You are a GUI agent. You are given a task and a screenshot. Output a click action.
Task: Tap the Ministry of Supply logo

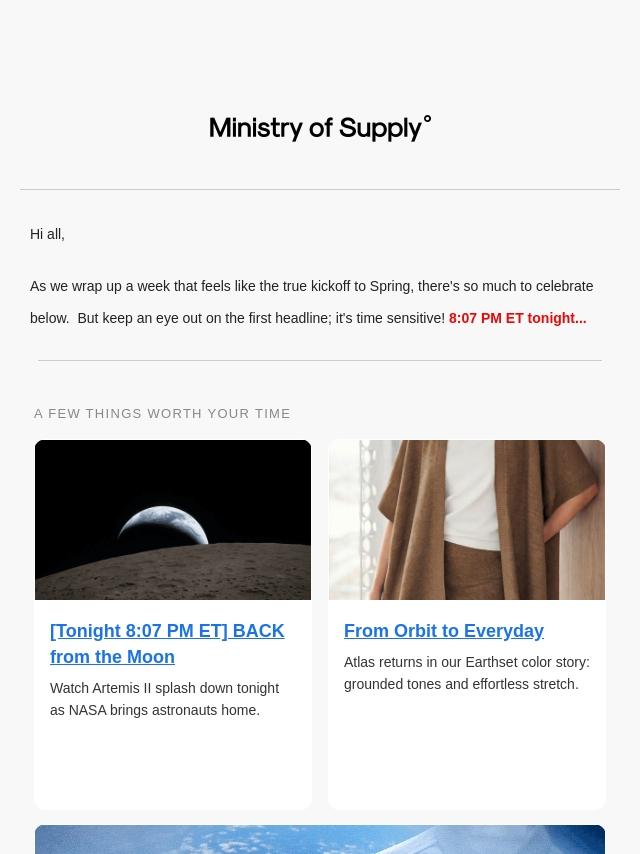click(320, 128)
